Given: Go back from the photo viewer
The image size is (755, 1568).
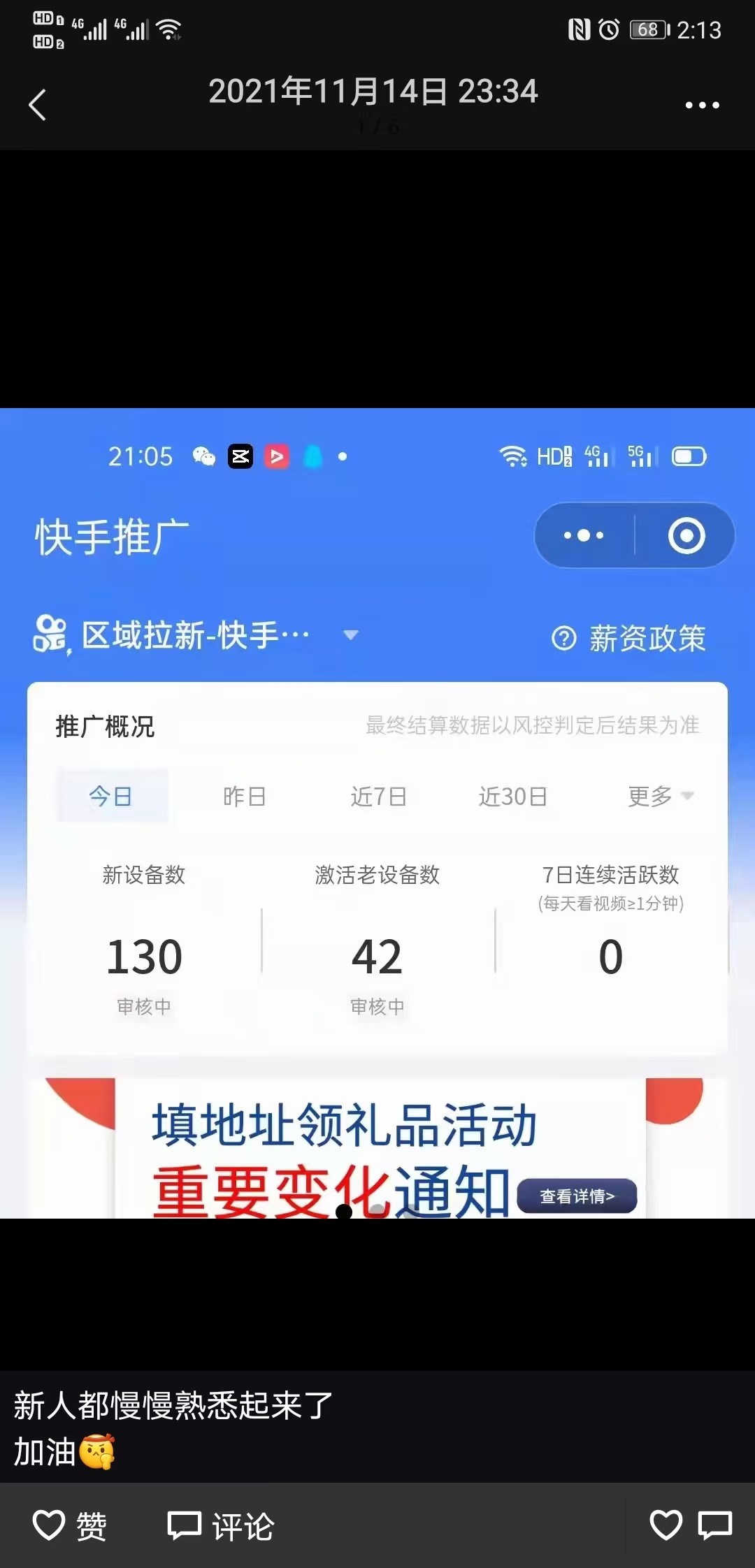Looking at the screenshot, I should pos(38,105).
